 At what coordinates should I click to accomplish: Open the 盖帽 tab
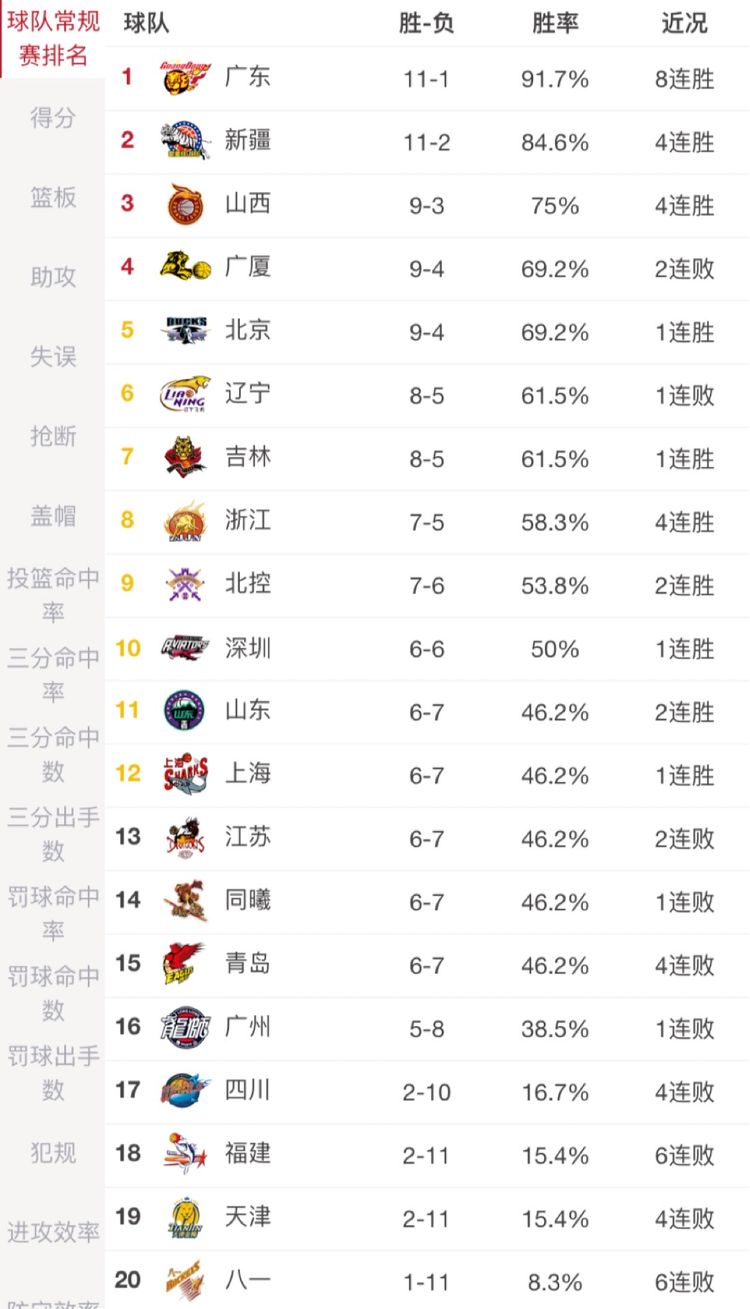[53, 516]
